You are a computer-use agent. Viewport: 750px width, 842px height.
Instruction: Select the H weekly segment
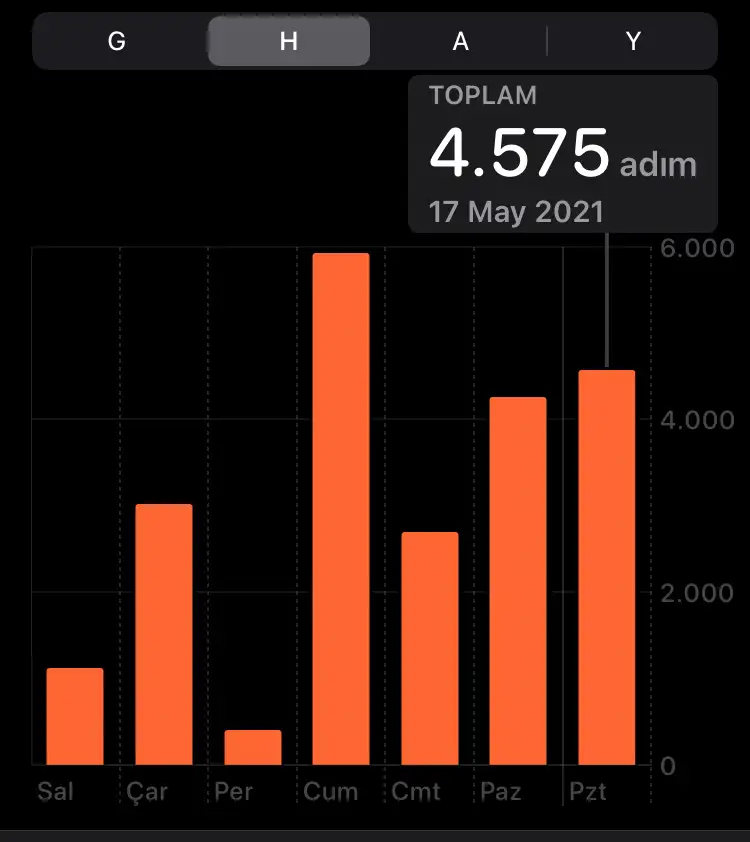pos(289,41)
